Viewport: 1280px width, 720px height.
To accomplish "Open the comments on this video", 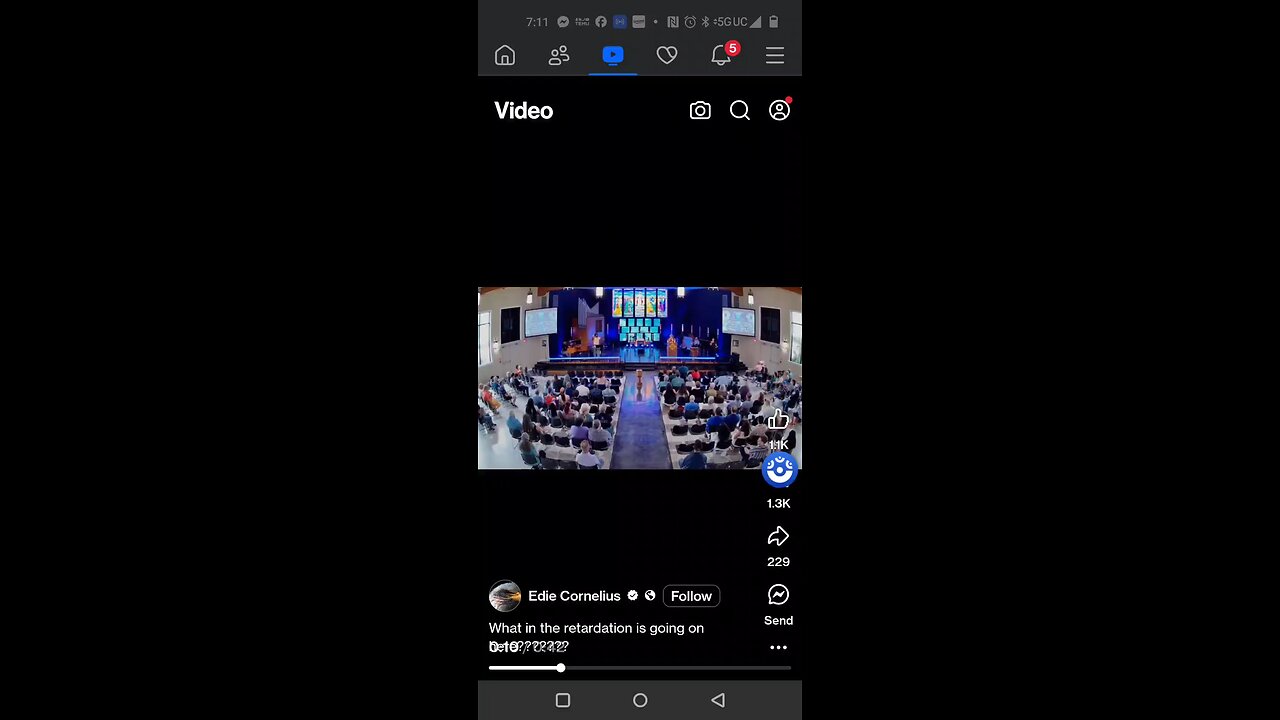I will click(x=779, y=470).
